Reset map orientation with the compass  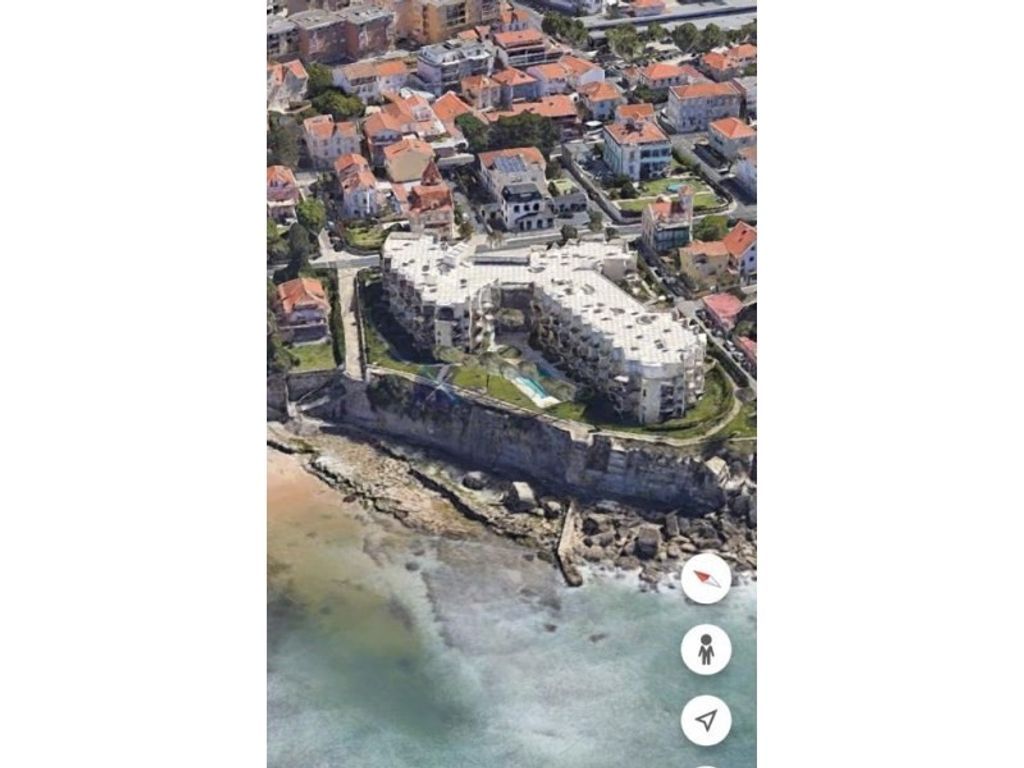[706, 578]
